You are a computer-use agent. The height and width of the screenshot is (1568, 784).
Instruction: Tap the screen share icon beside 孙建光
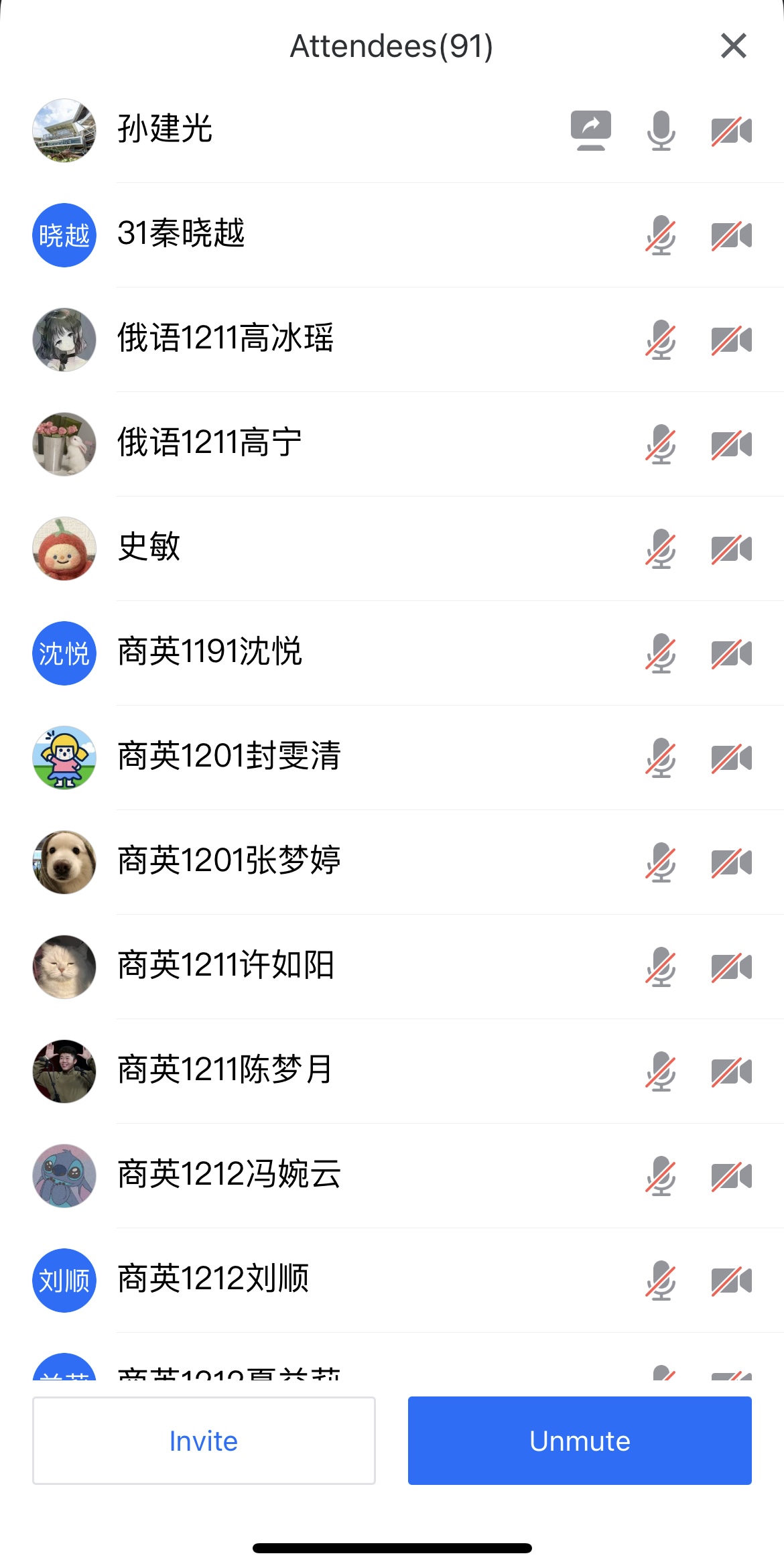pyautogui.click(x=591, y=130)
